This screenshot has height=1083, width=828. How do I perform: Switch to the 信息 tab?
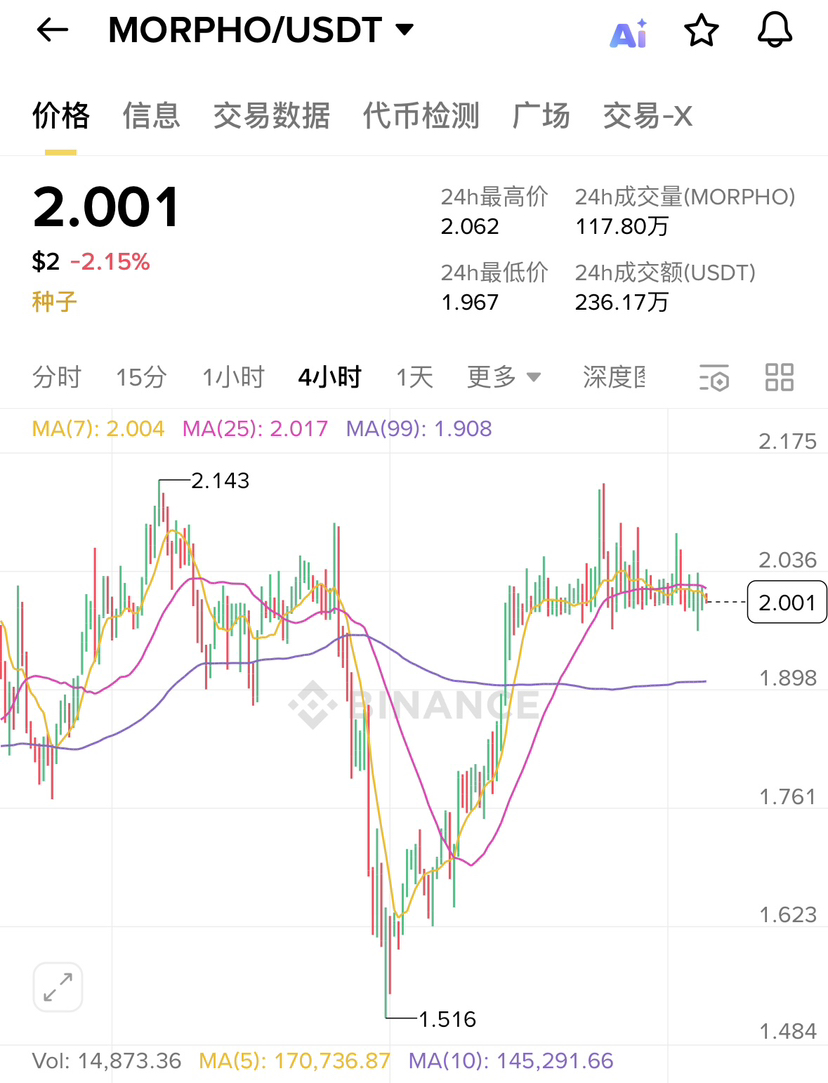tap(151, 116)
